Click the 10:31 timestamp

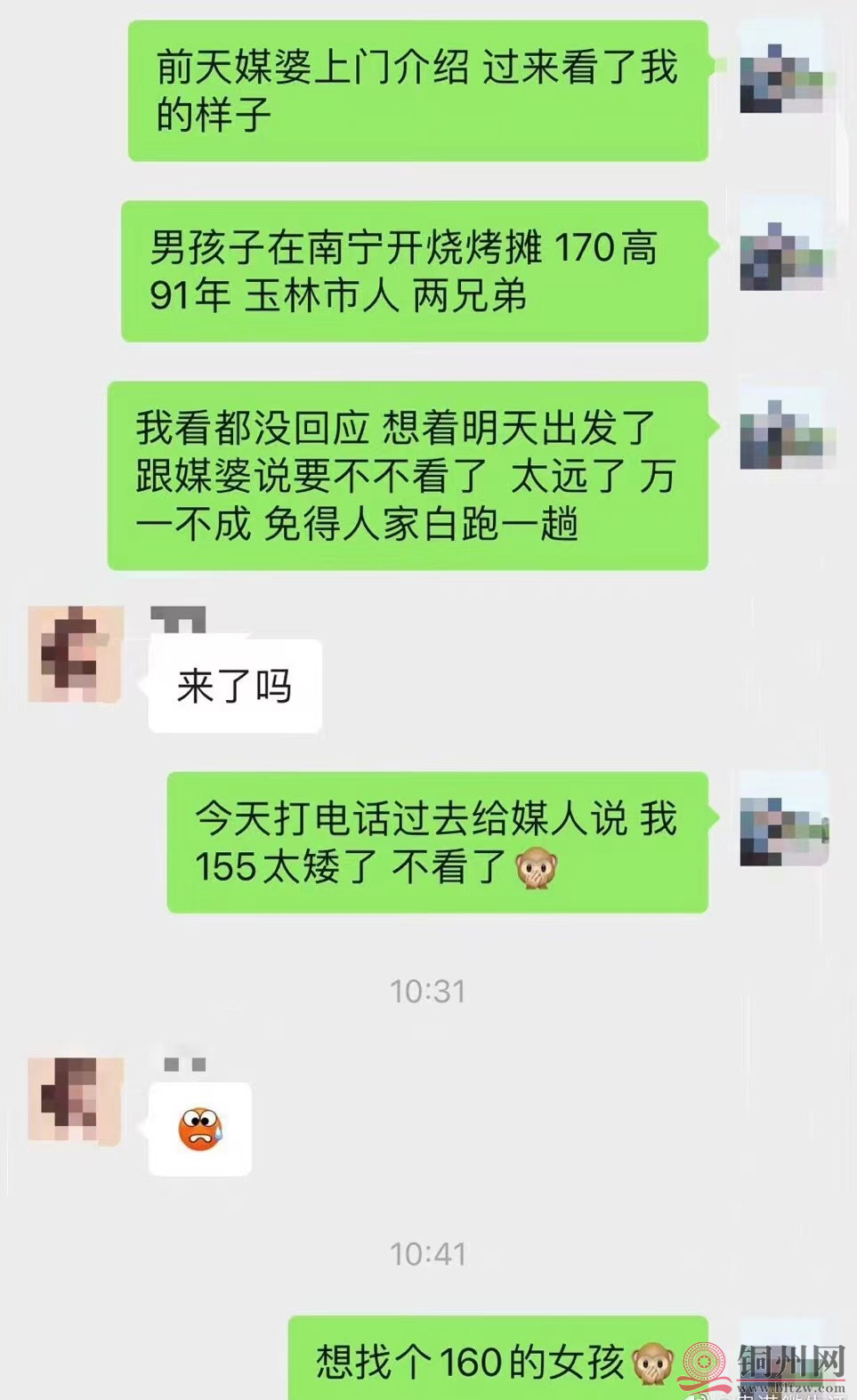(x=428, y=990)
